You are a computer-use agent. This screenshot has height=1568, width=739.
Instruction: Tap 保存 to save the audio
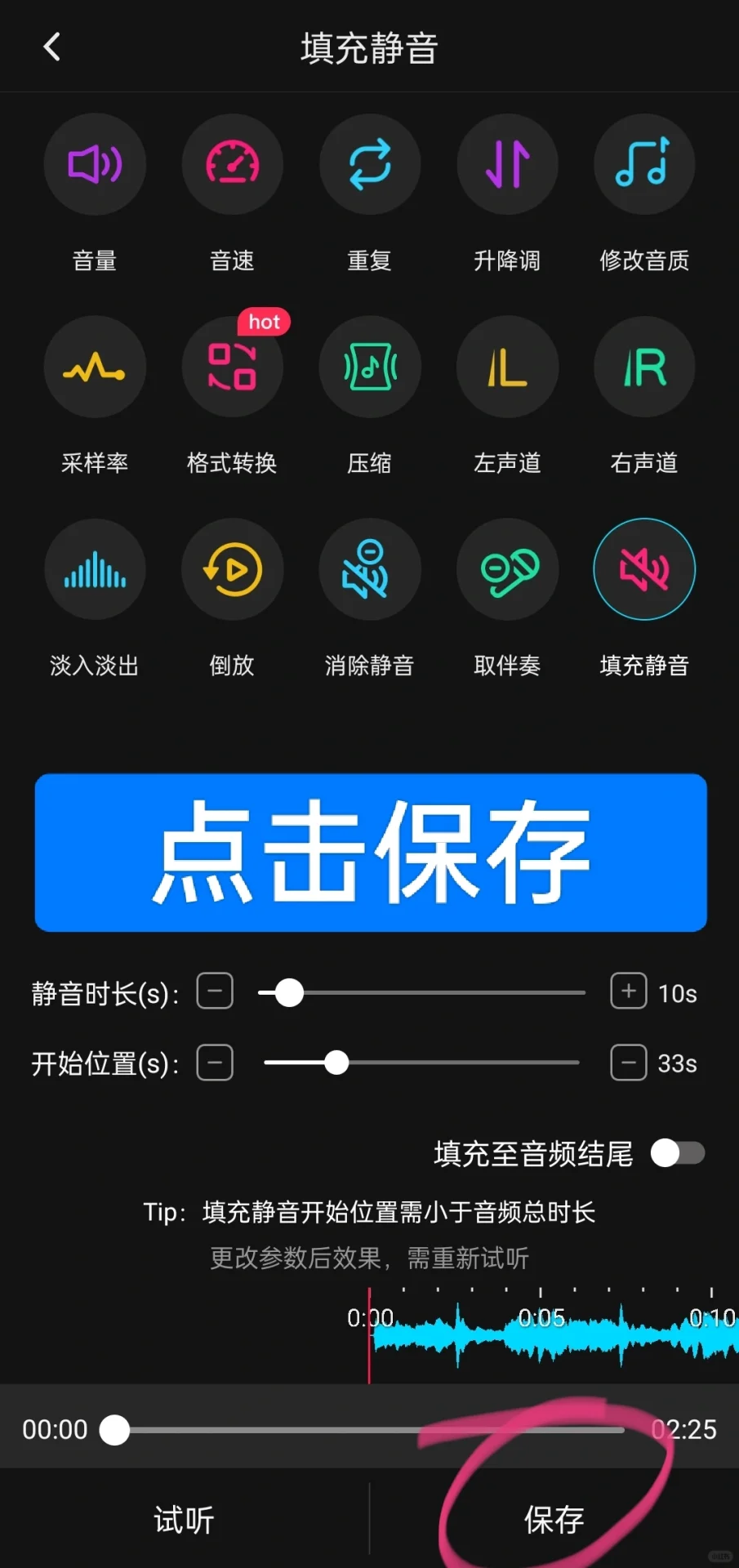tap(554, 1520)
